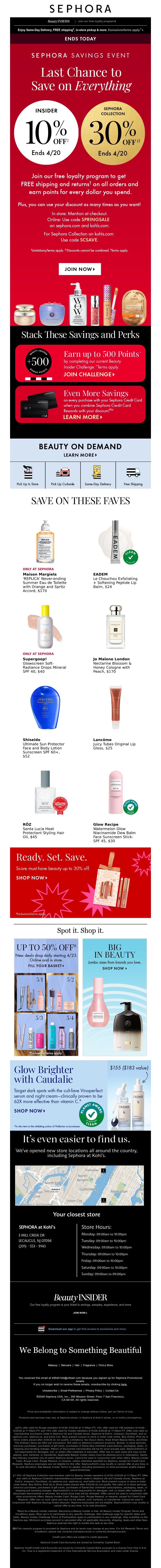This screenshot has width=161, height=1568.
Task: Tap LEARN MORE under Even More Savings
Action: coord(82,417)
